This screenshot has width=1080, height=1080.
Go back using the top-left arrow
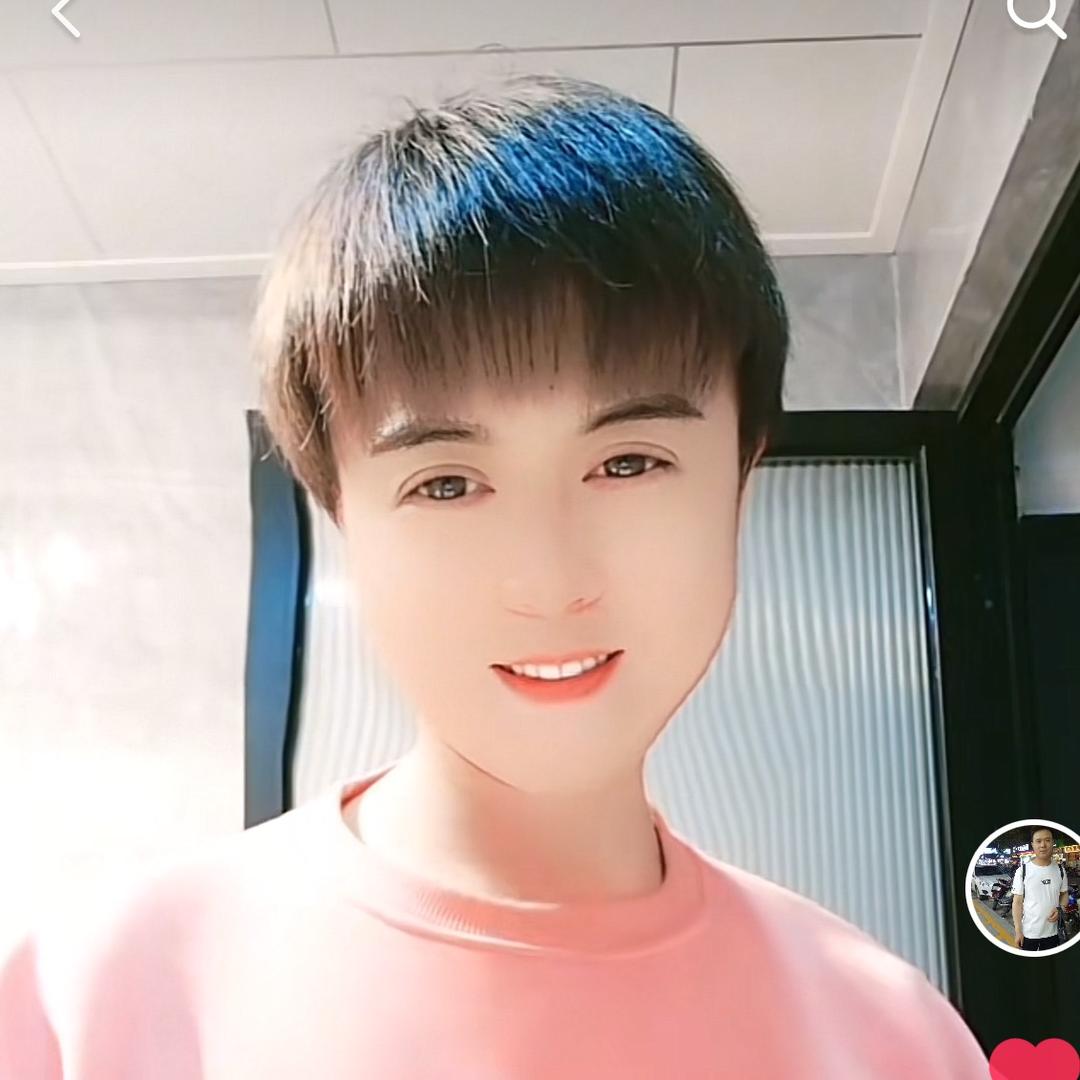pyautogui.click(x=65, y=15)
